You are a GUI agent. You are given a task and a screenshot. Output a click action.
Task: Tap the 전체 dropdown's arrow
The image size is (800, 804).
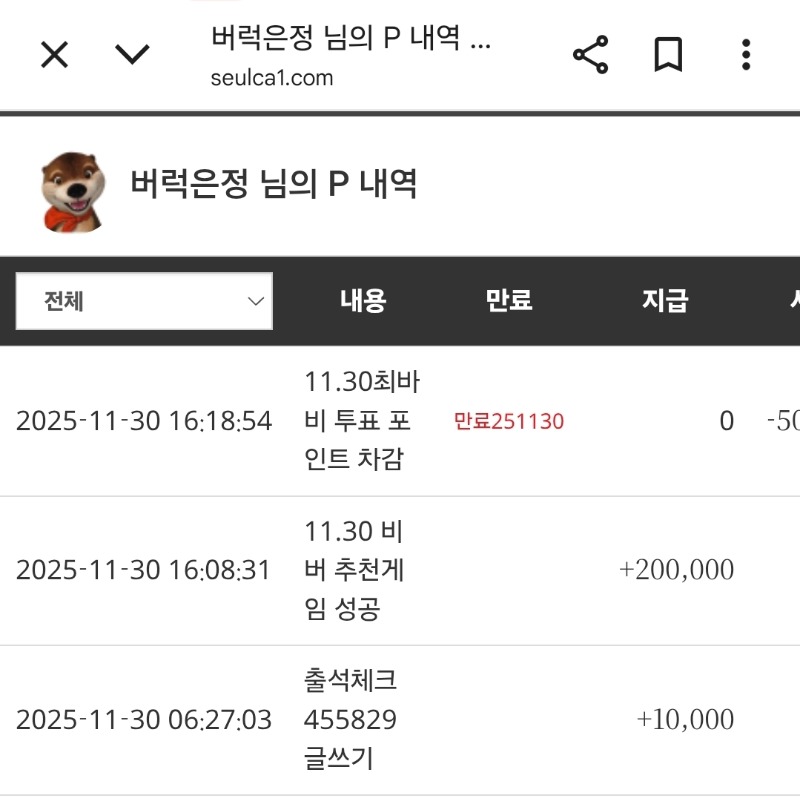point(256,300)
